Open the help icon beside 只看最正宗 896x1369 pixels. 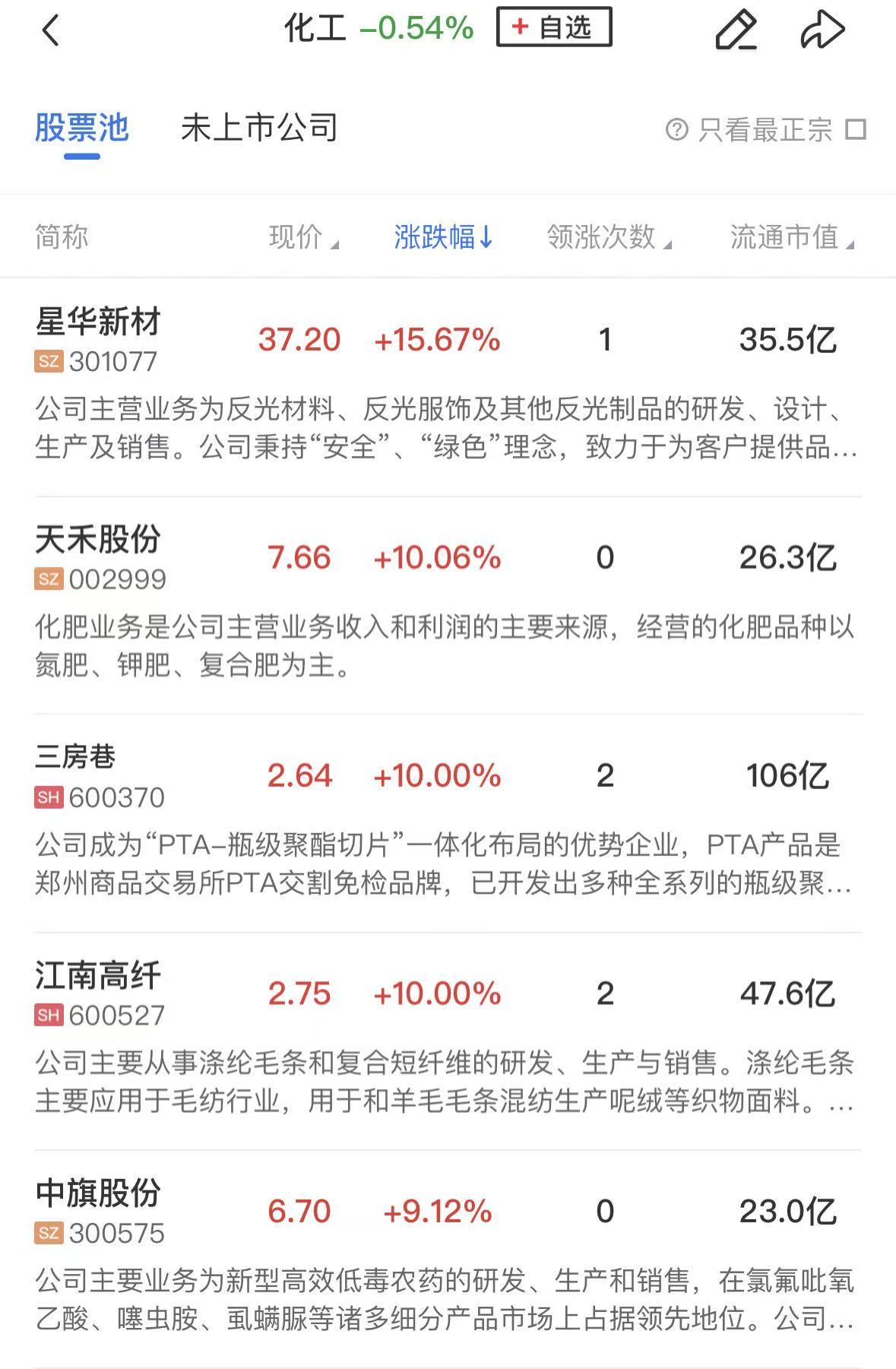[x=676, y=129]
